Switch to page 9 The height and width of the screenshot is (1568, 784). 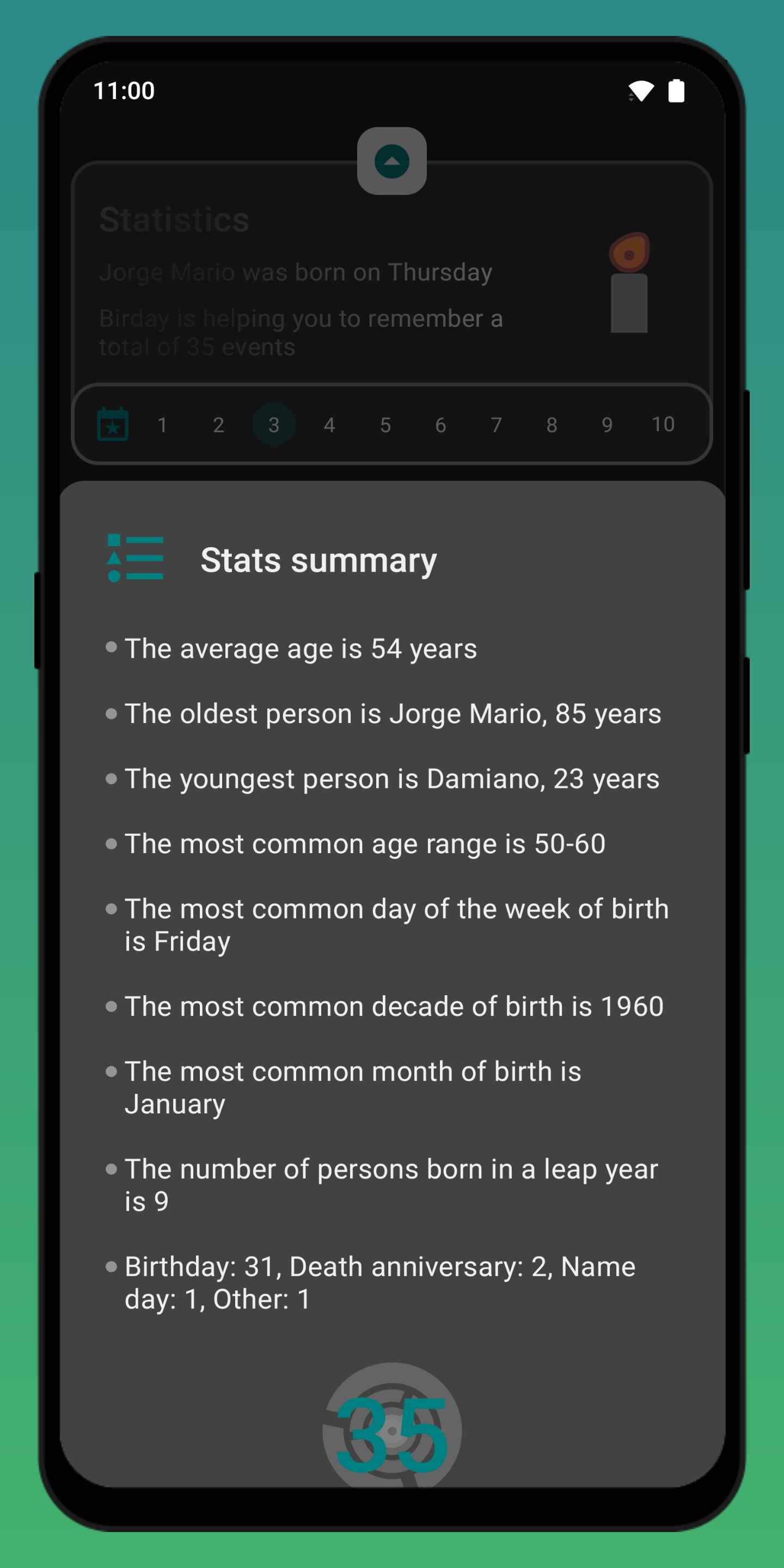[x=607, y=425]
